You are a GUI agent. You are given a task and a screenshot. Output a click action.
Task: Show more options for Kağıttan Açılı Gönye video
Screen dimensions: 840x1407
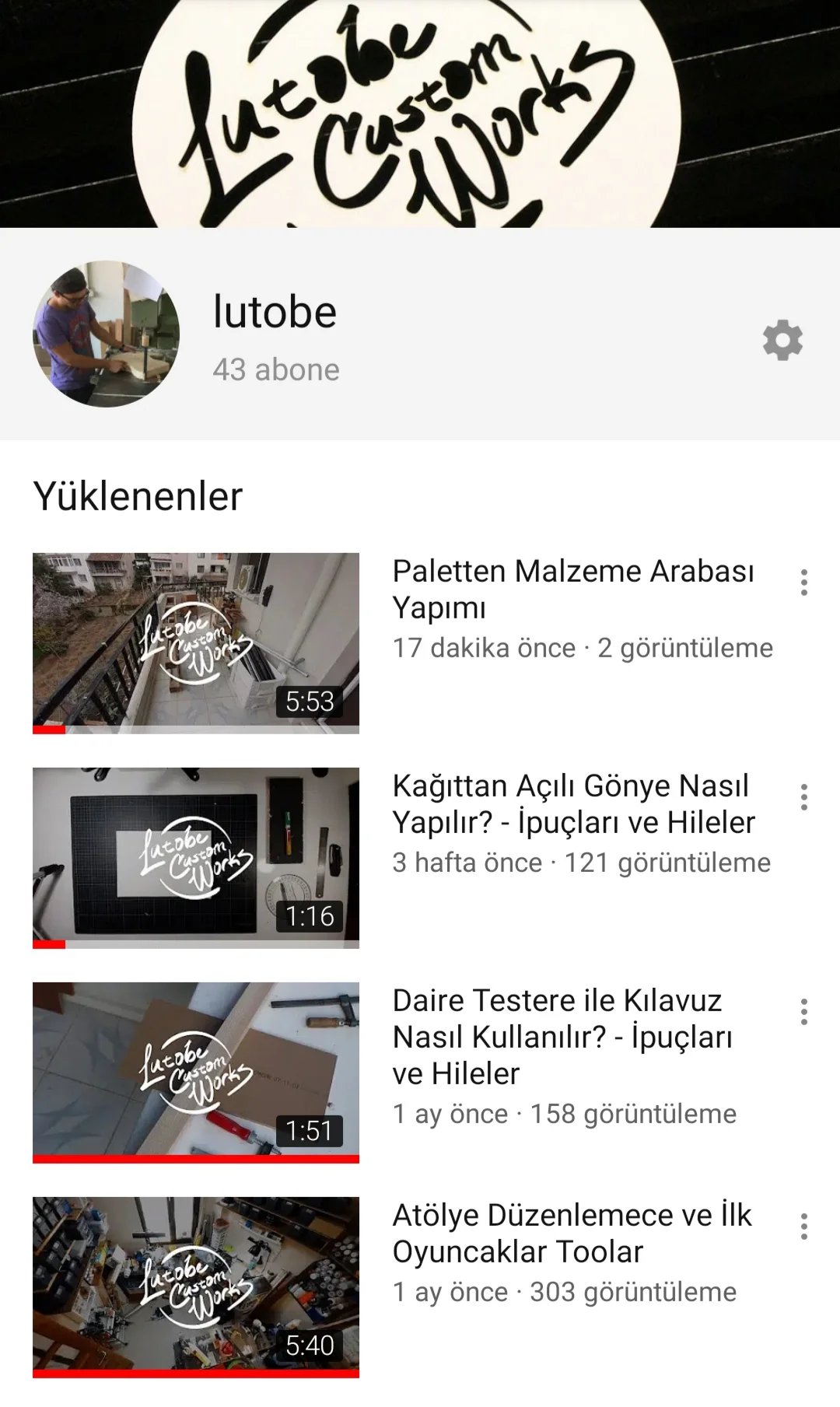[803, 797]
